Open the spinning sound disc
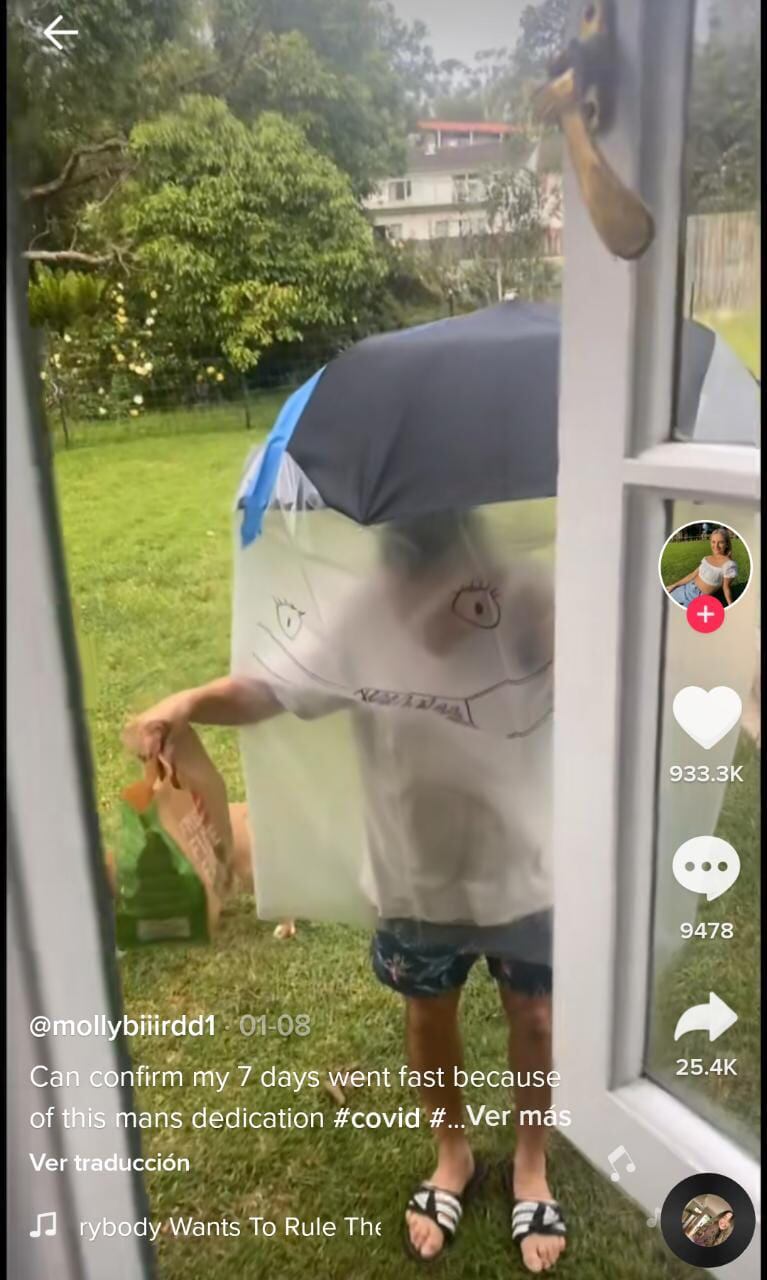This screenshot has width=767, height=1280. [x=707, y=1219]
